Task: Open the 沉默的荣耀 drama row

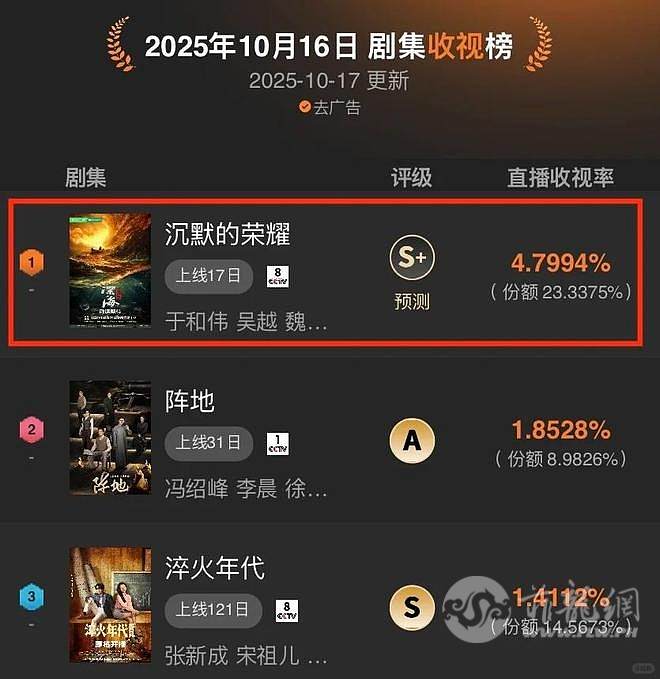Action: 228,235
